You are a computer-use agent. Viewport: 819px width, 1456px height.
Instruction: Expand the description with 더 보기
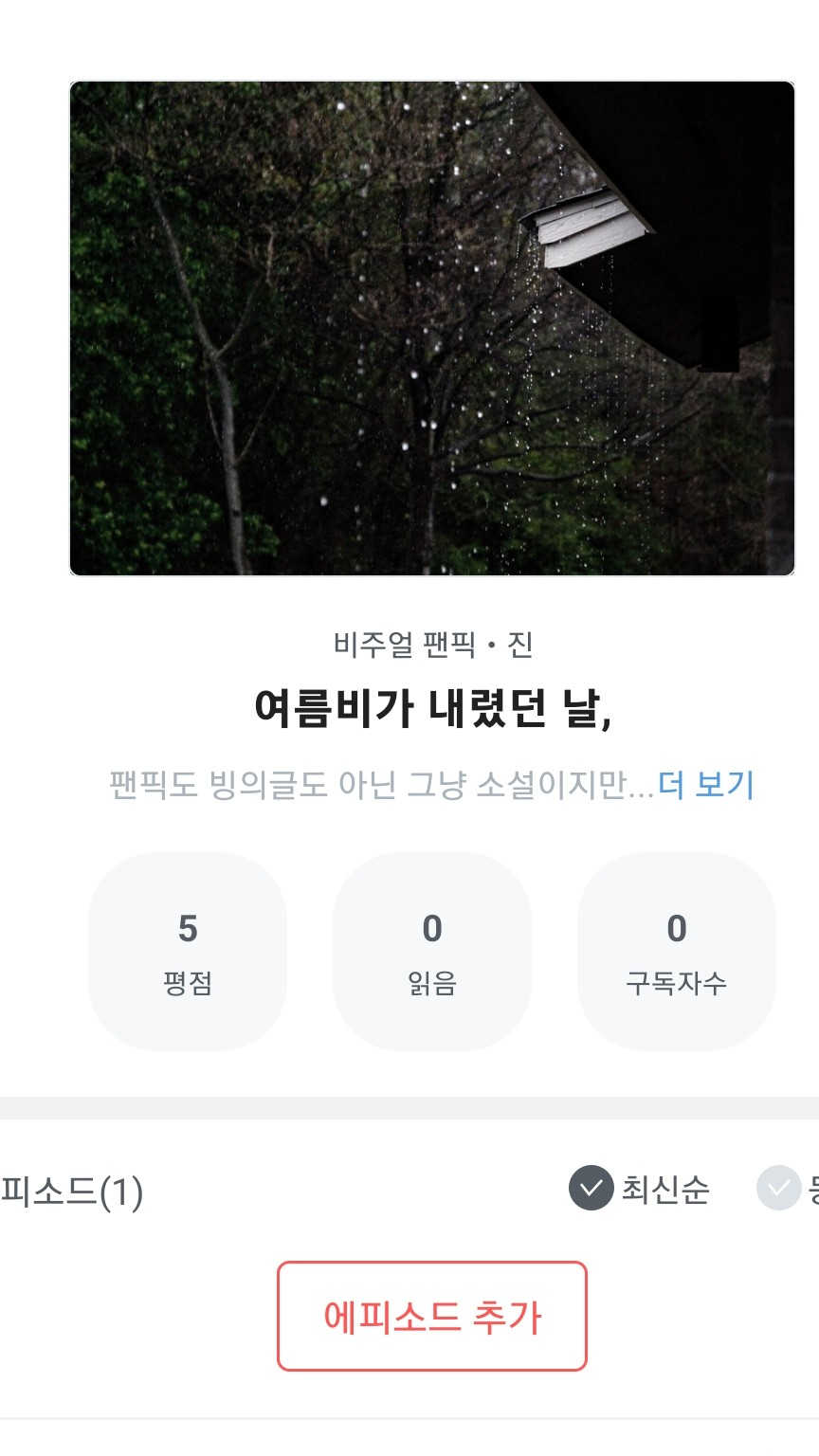[706, 785]
